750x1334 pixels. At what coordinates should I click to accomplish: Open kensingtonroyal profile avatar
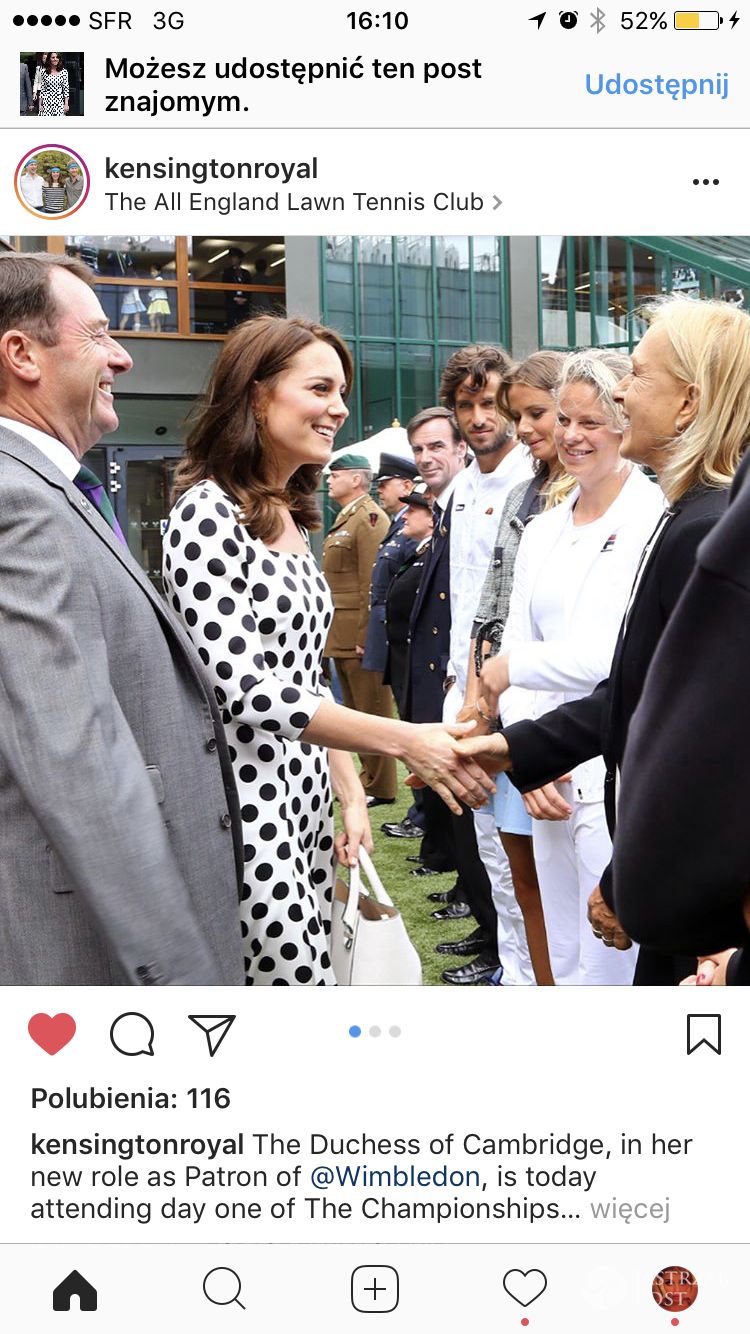point(52,182)
